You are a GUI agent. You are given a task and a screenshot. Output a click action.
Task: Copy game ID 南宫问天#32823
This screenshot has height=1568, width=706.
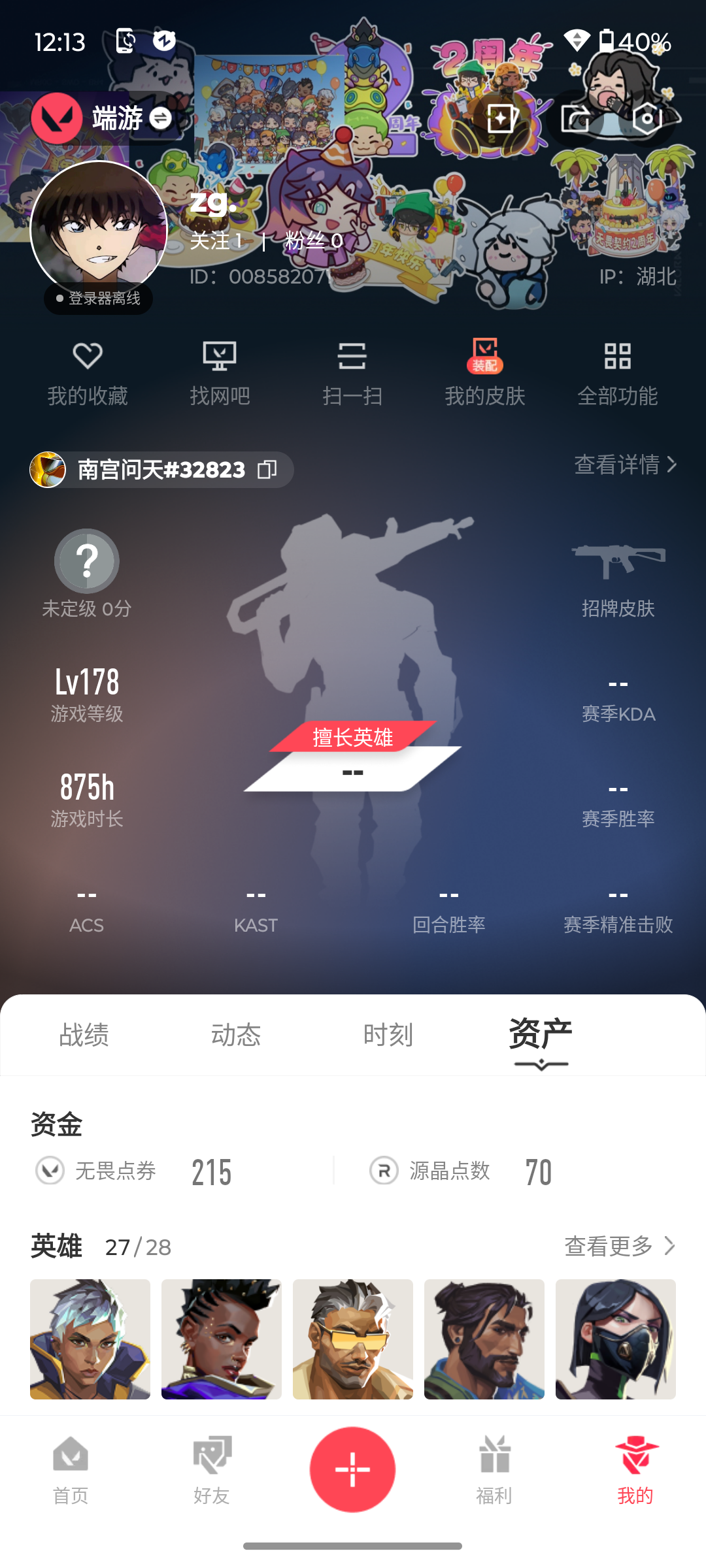click(x=267, y=469)
